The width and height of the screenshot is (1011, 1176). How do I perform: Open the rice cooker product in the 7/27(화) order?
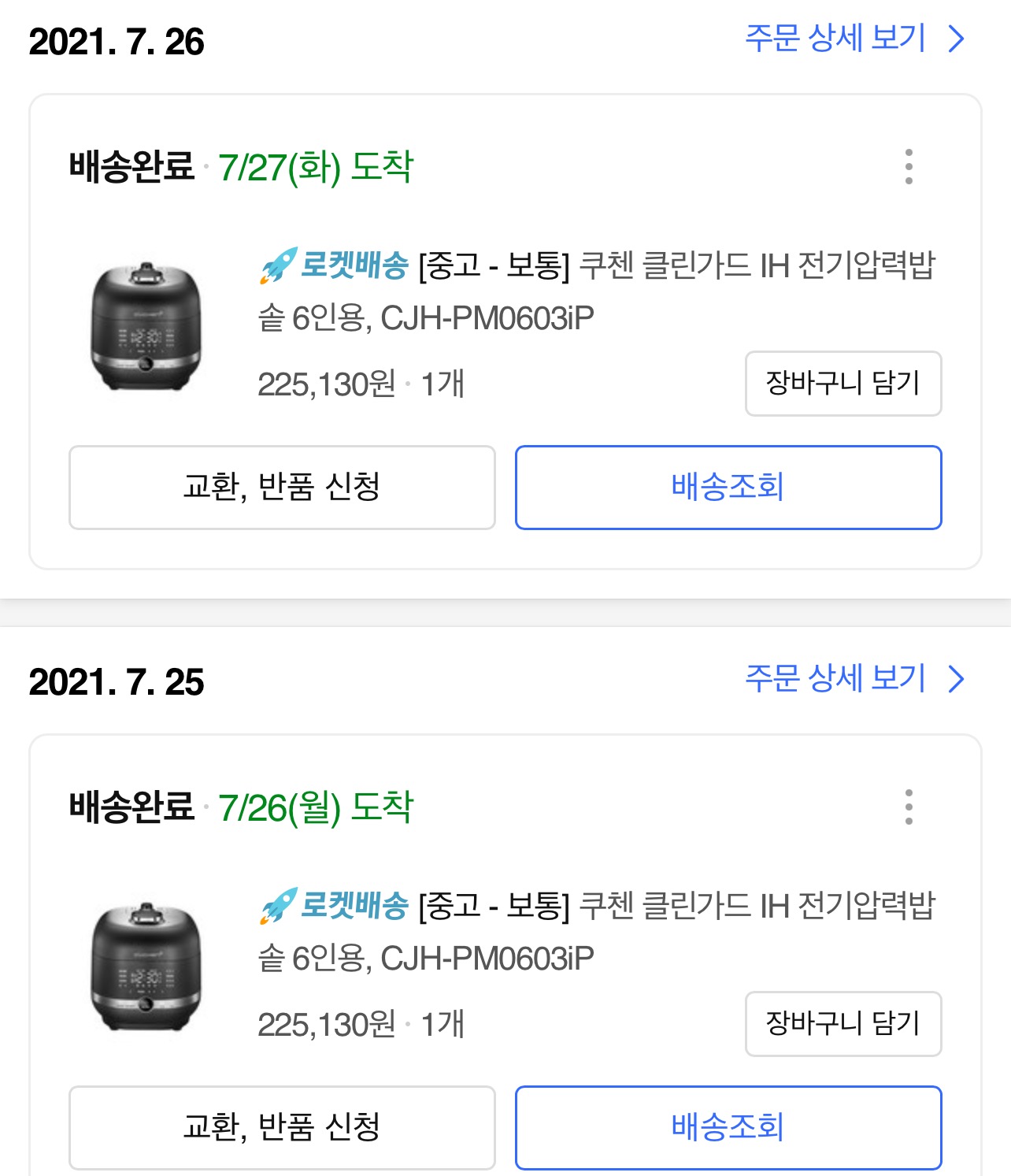[x=146, y=327]
